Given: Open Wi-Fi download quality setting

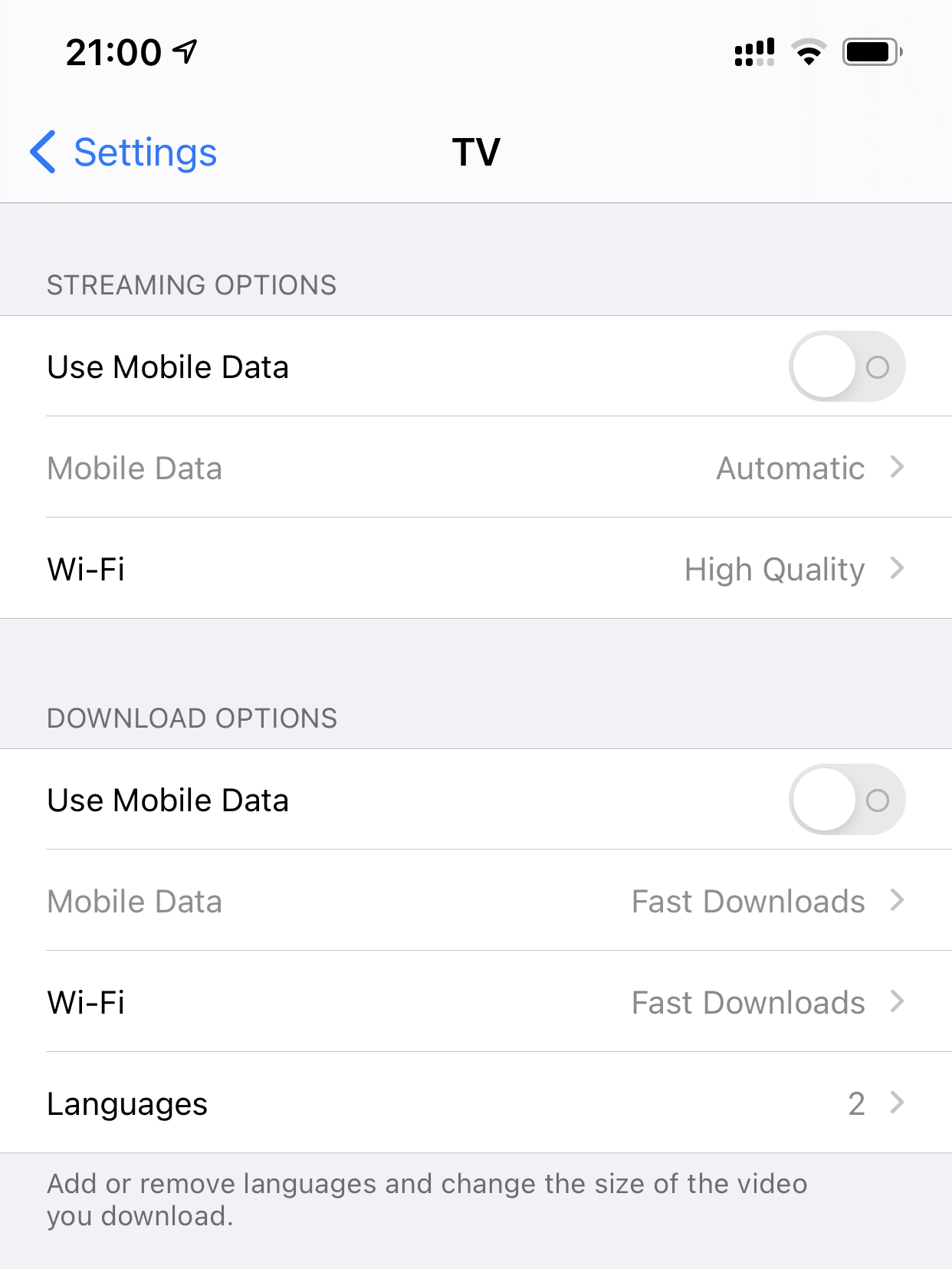Looking at the screenshot, I should click(475, 1002).
